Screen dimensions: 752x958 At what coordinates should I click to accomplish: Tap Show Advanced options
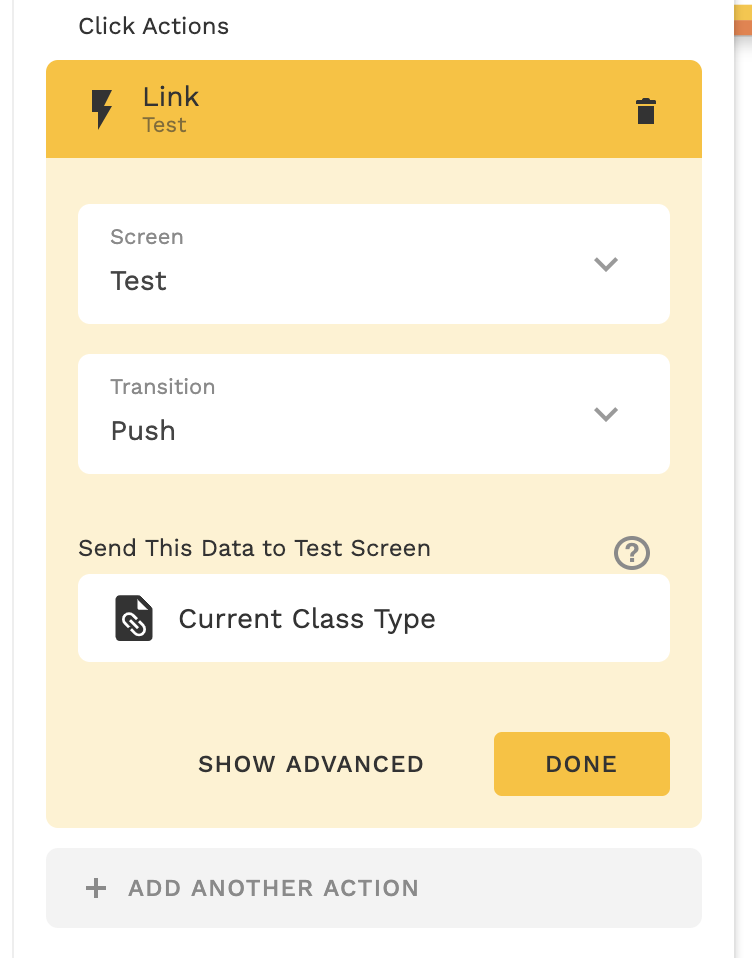pyautogui.click(x=311, y=764)
